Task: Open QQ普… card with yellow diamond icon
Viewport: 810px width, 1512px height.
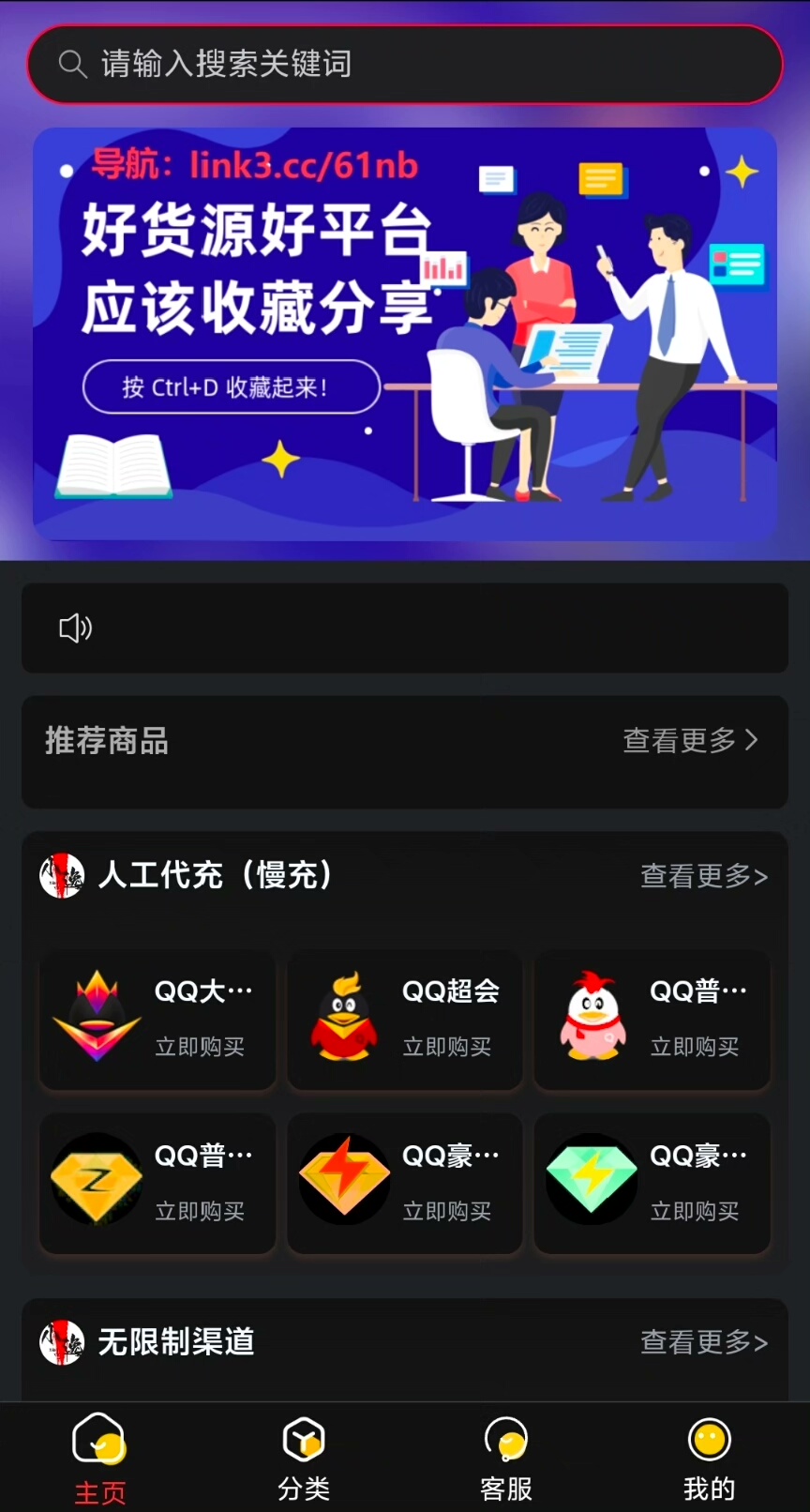Action: [157, 1183]
